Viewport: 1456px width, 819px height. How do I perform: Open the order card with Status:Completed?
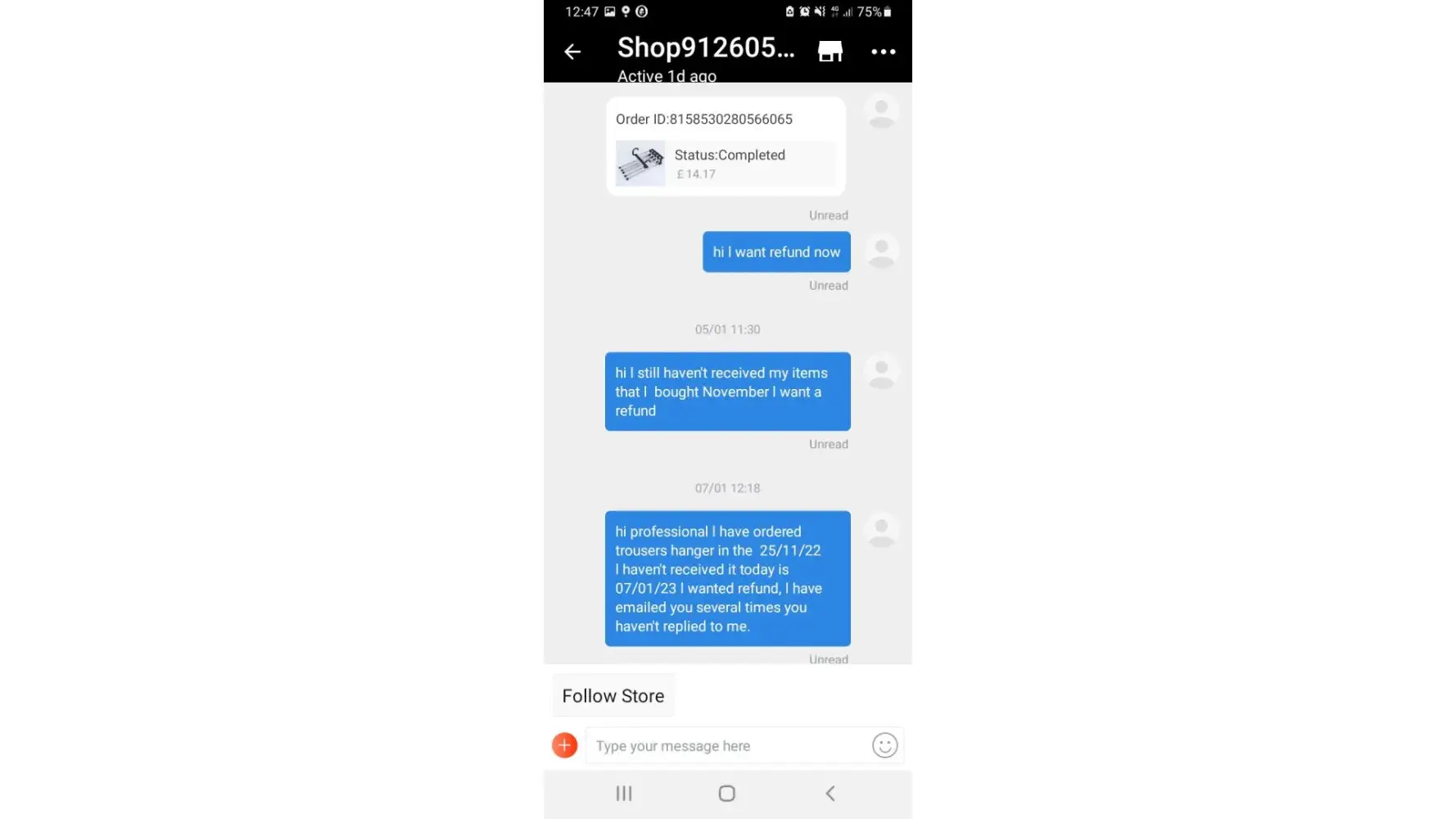pos(726,147)
